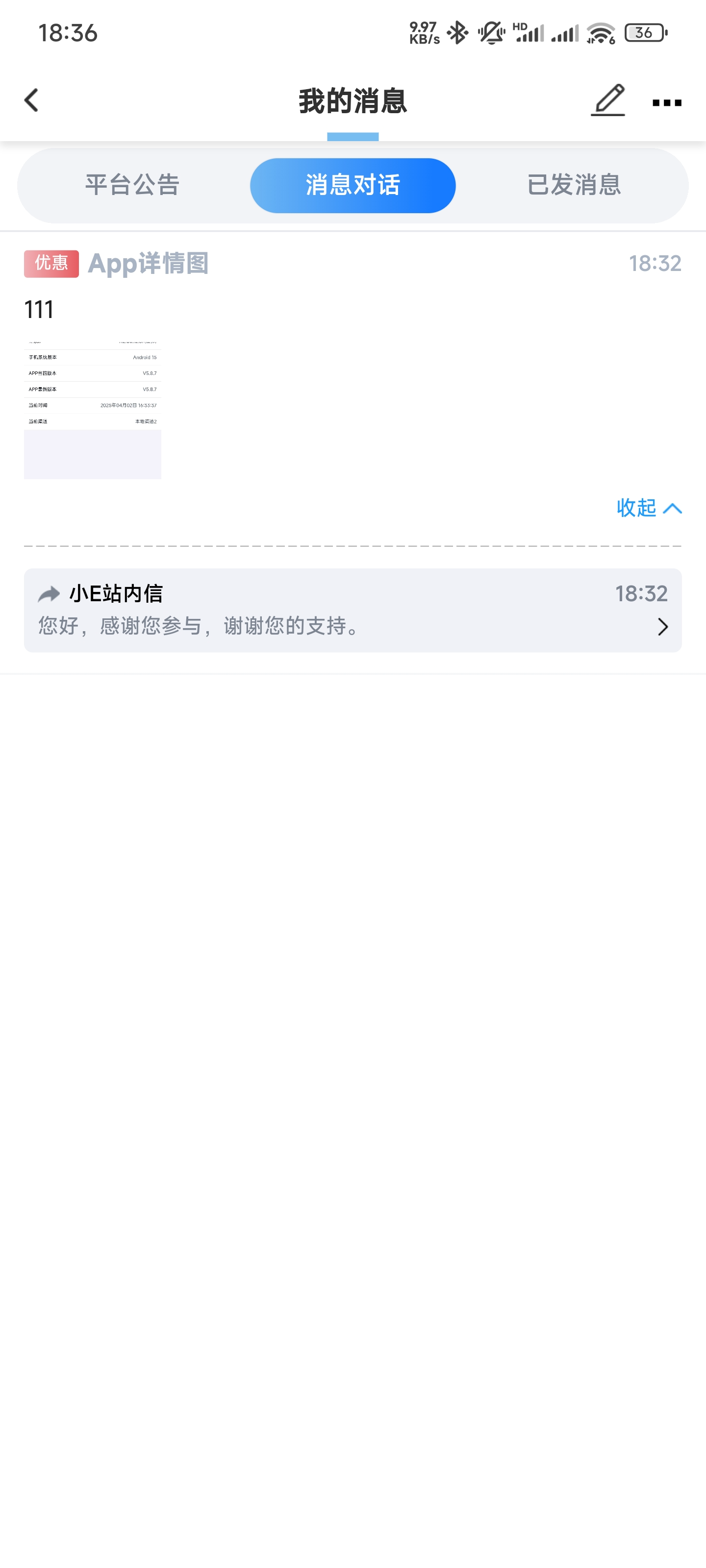Image resolution: width=706 pixels, height=1568 pixels.
Task: Tap the red 优惠 badge on the message
Action: click(51, 264)
